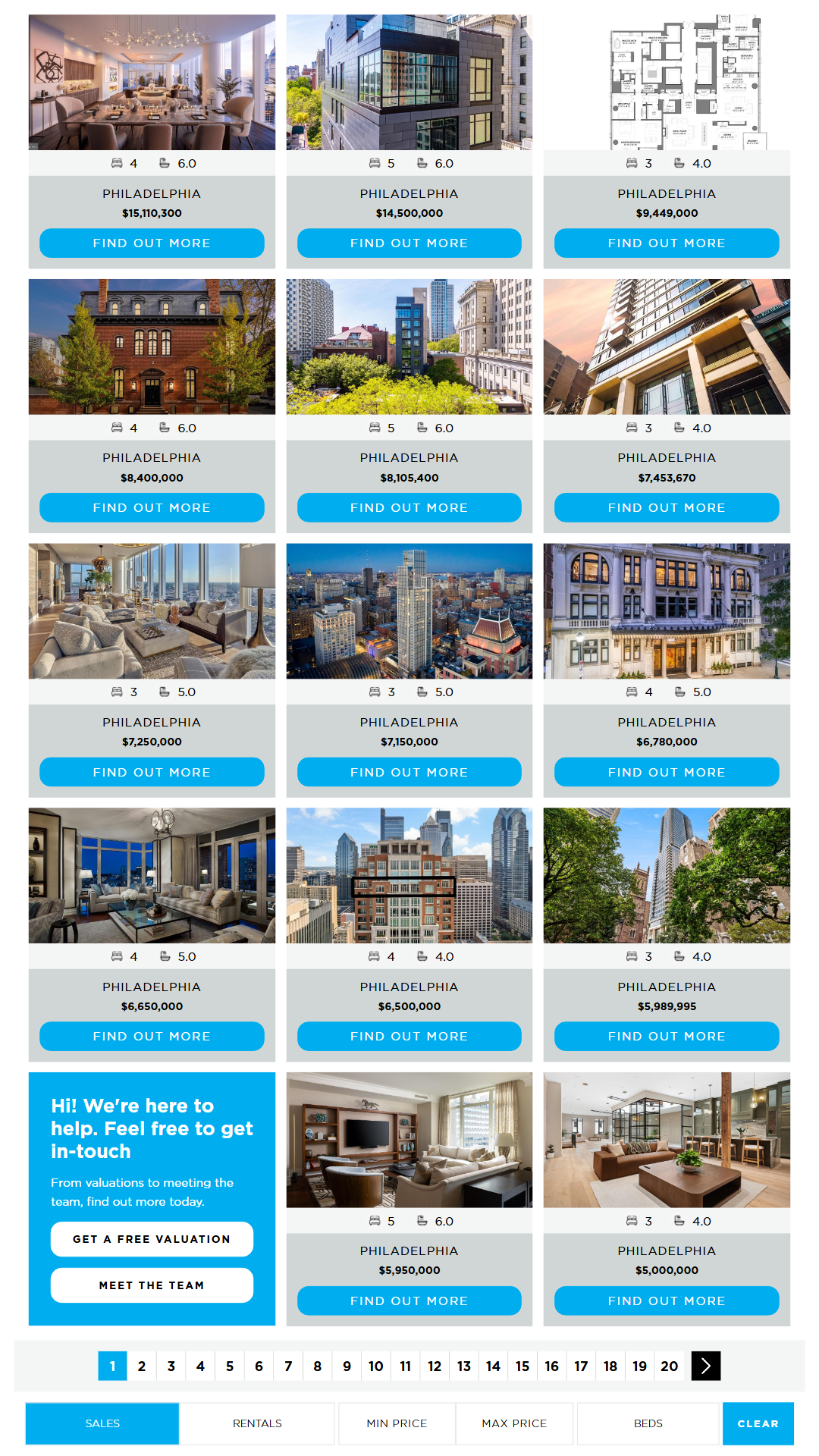
Task: Get a free valuation
Action: (152, 1239)
